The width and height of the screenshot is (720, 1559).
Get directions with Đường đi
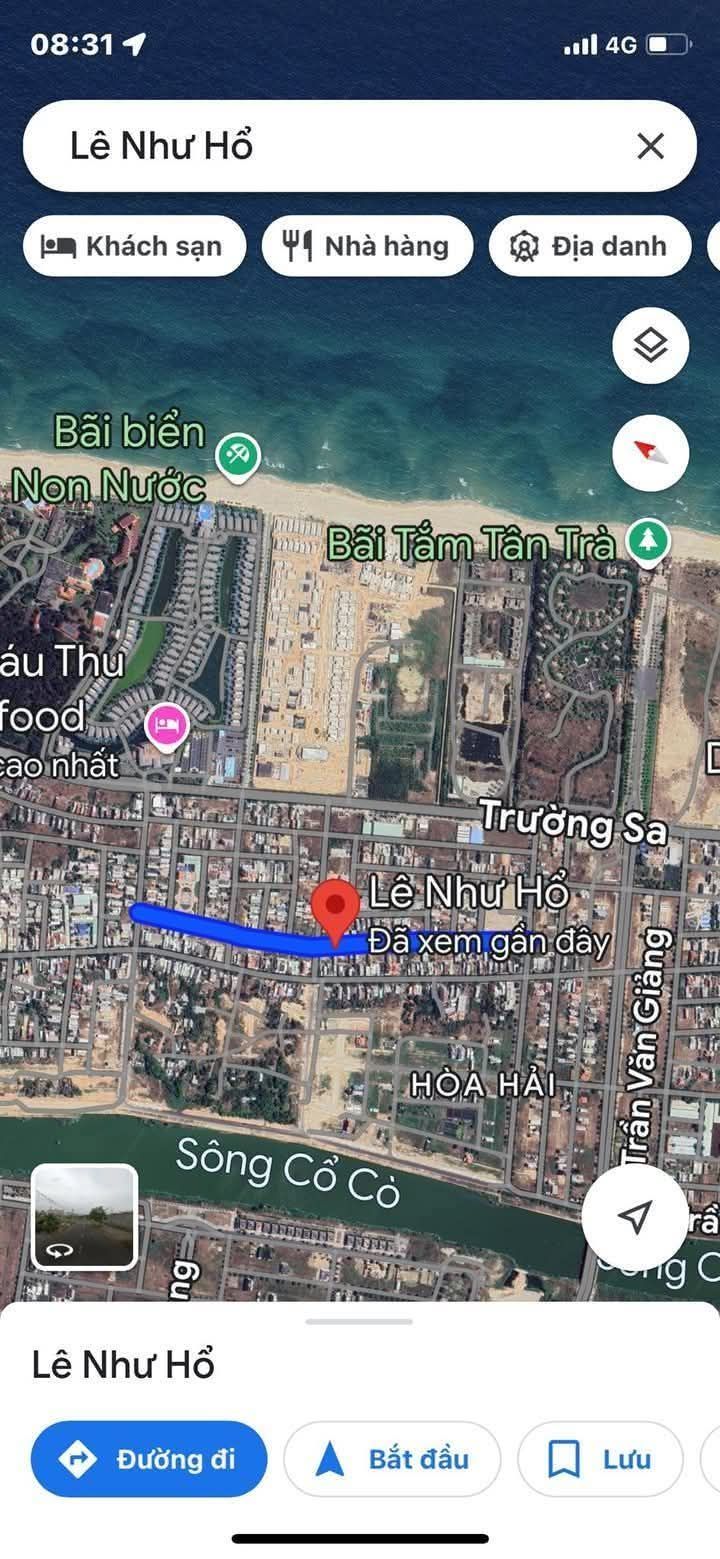[x=149, y=1459]
